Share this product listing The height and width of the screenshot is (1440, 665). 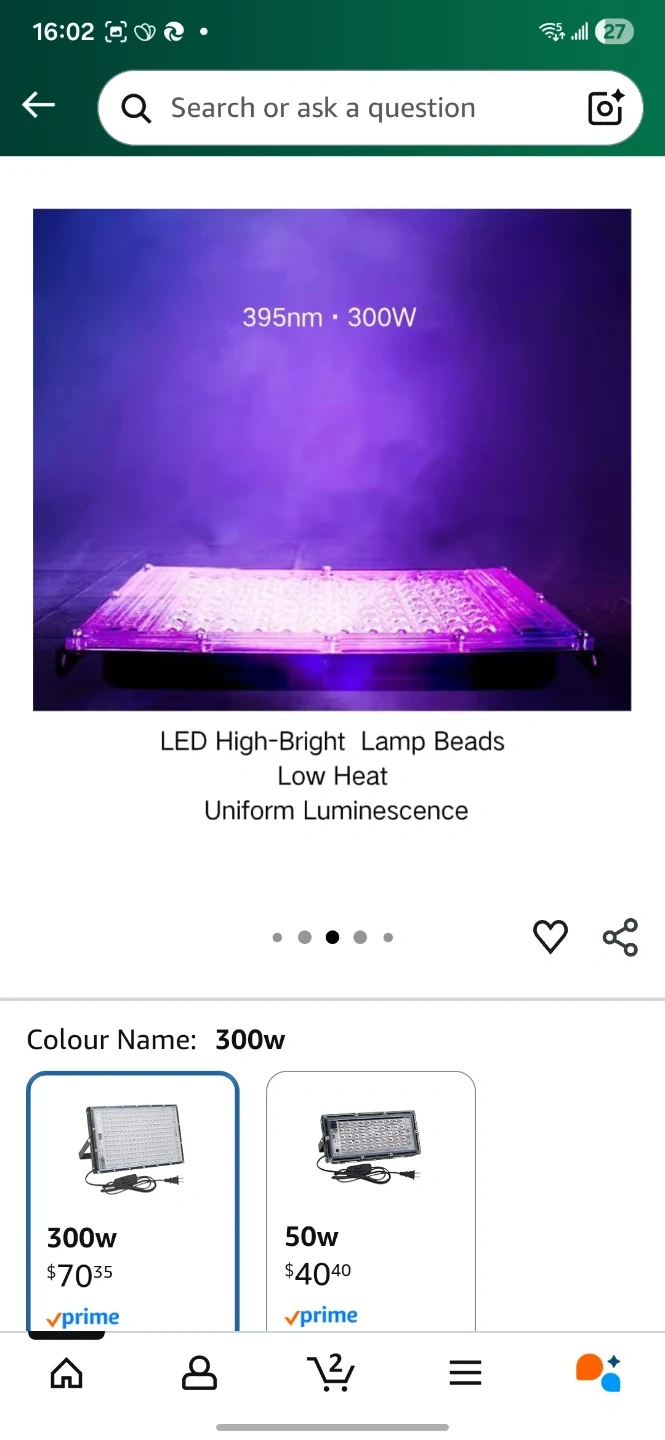pos(620,937)
